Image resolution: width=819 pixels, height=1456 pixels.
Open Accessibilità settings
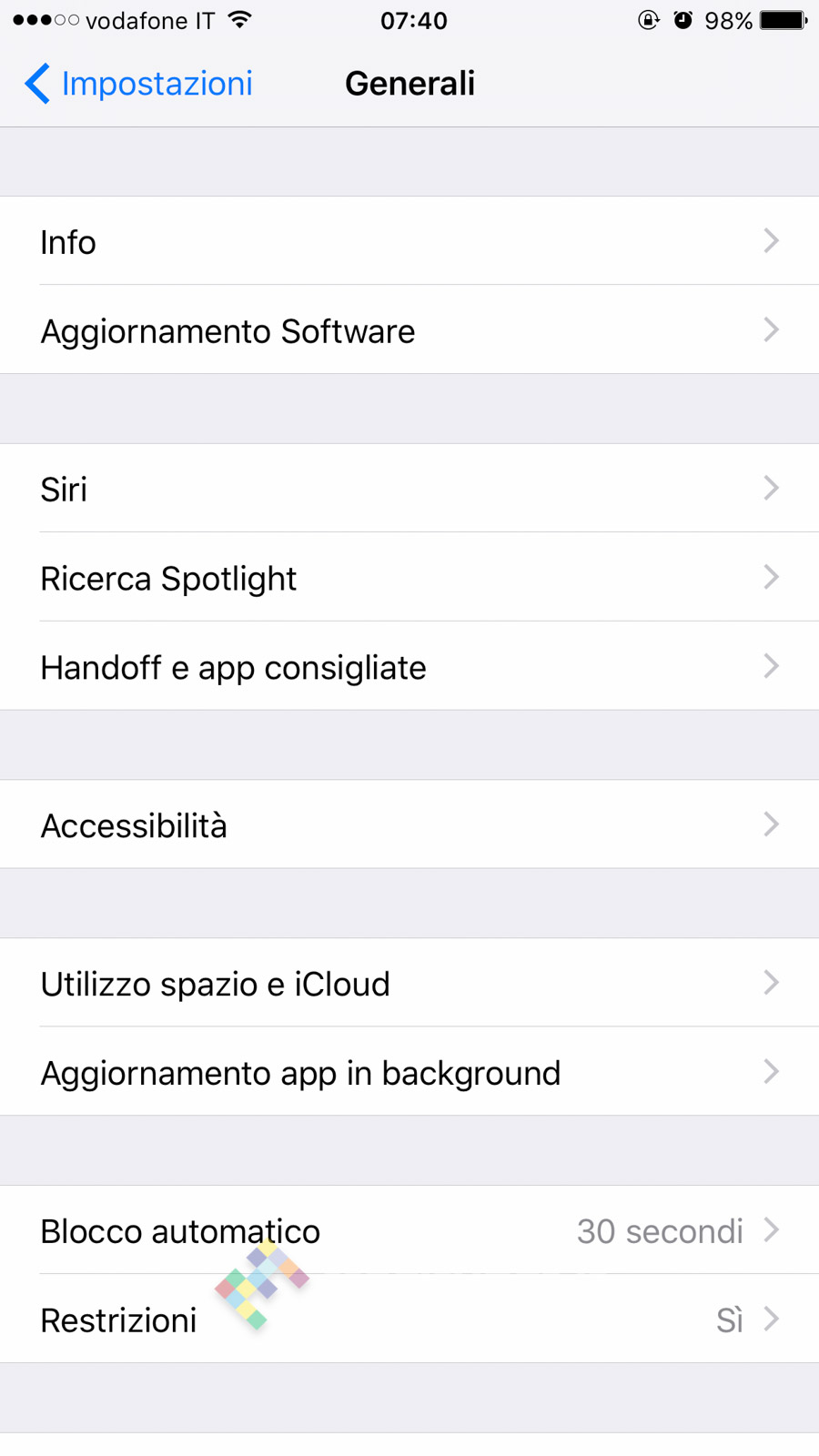(x=409, y=824)
